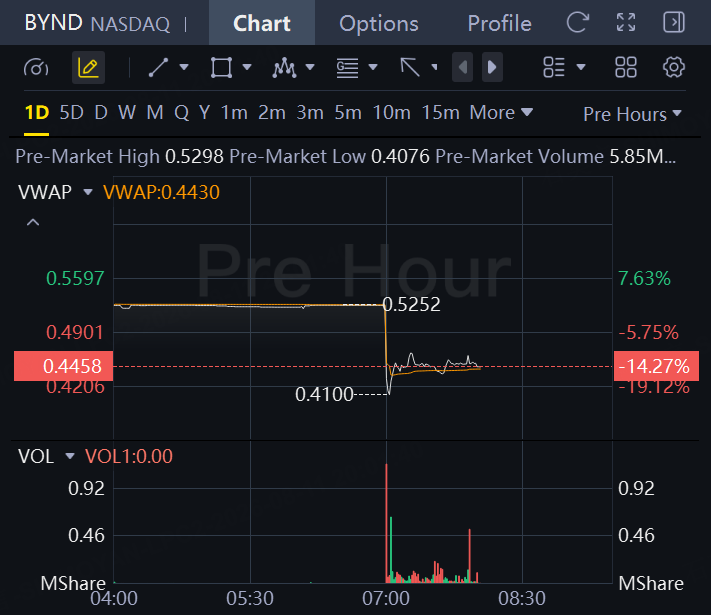Collapse the indicator panel with the caret
The image size is (711, 615).
tap(33, 222)
